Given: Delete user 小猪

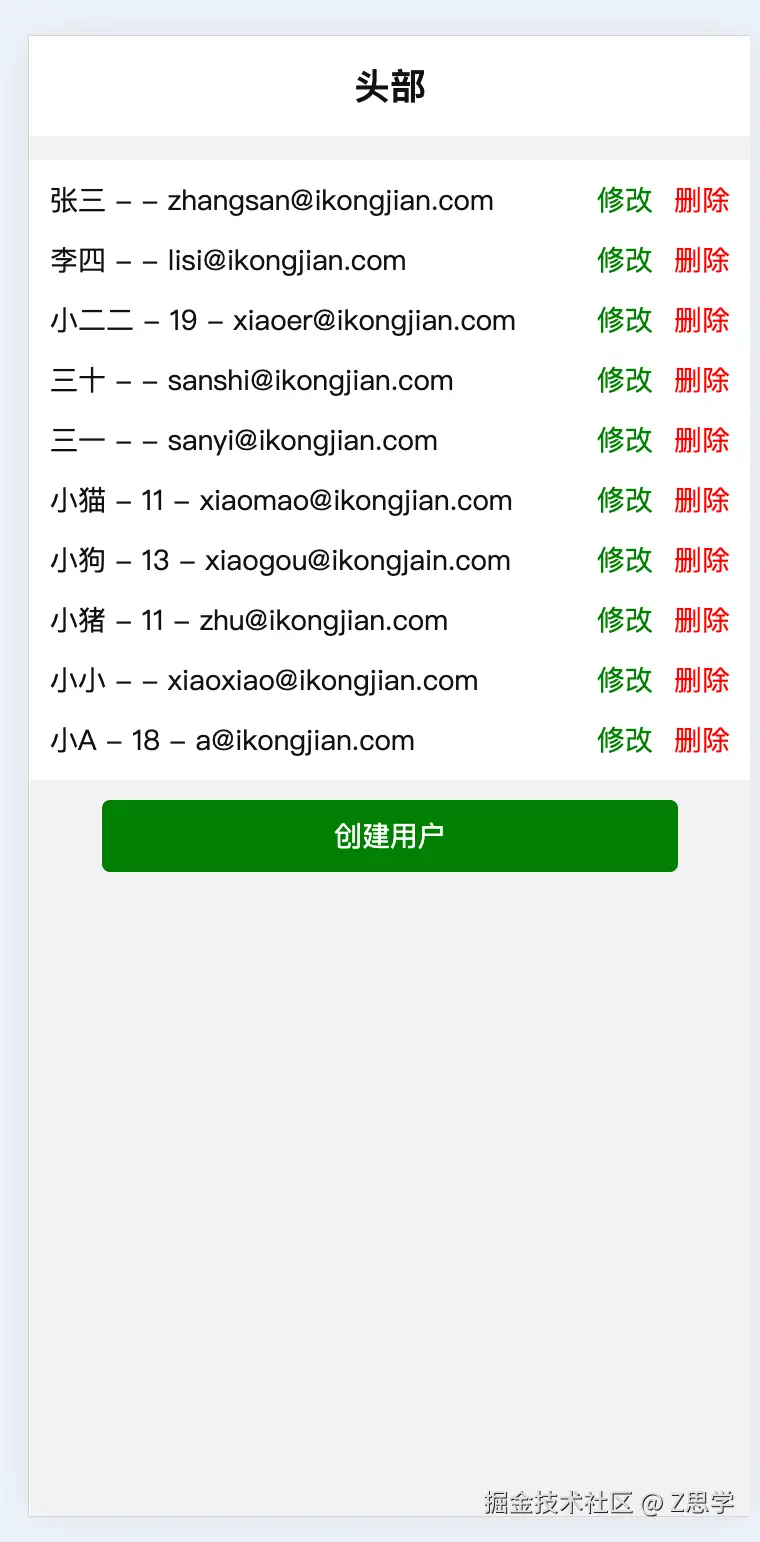Looking at the screenshot, I should [702, 620].
